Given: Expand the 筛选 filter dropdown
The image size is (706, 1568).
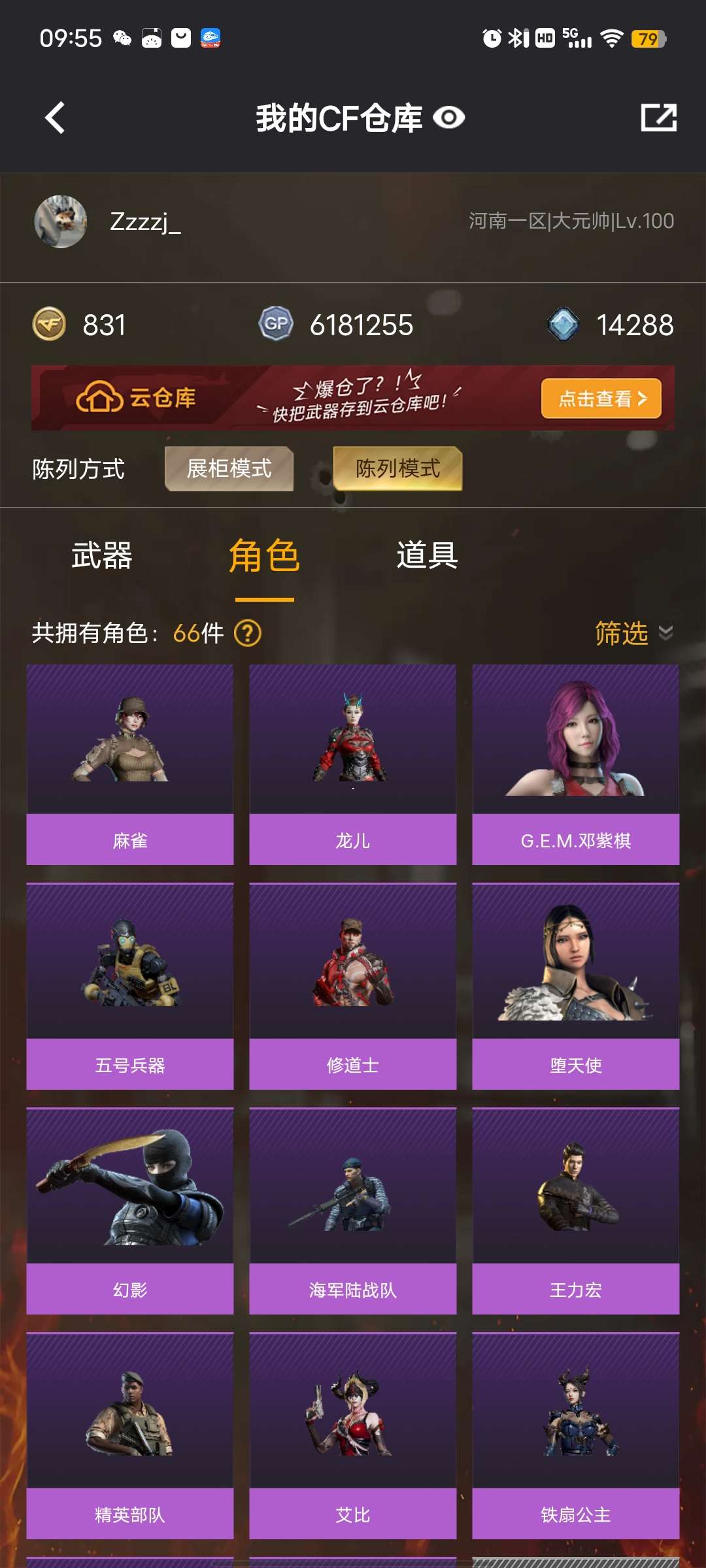Looking at the screenshot, I should click(x=632, y=633).
